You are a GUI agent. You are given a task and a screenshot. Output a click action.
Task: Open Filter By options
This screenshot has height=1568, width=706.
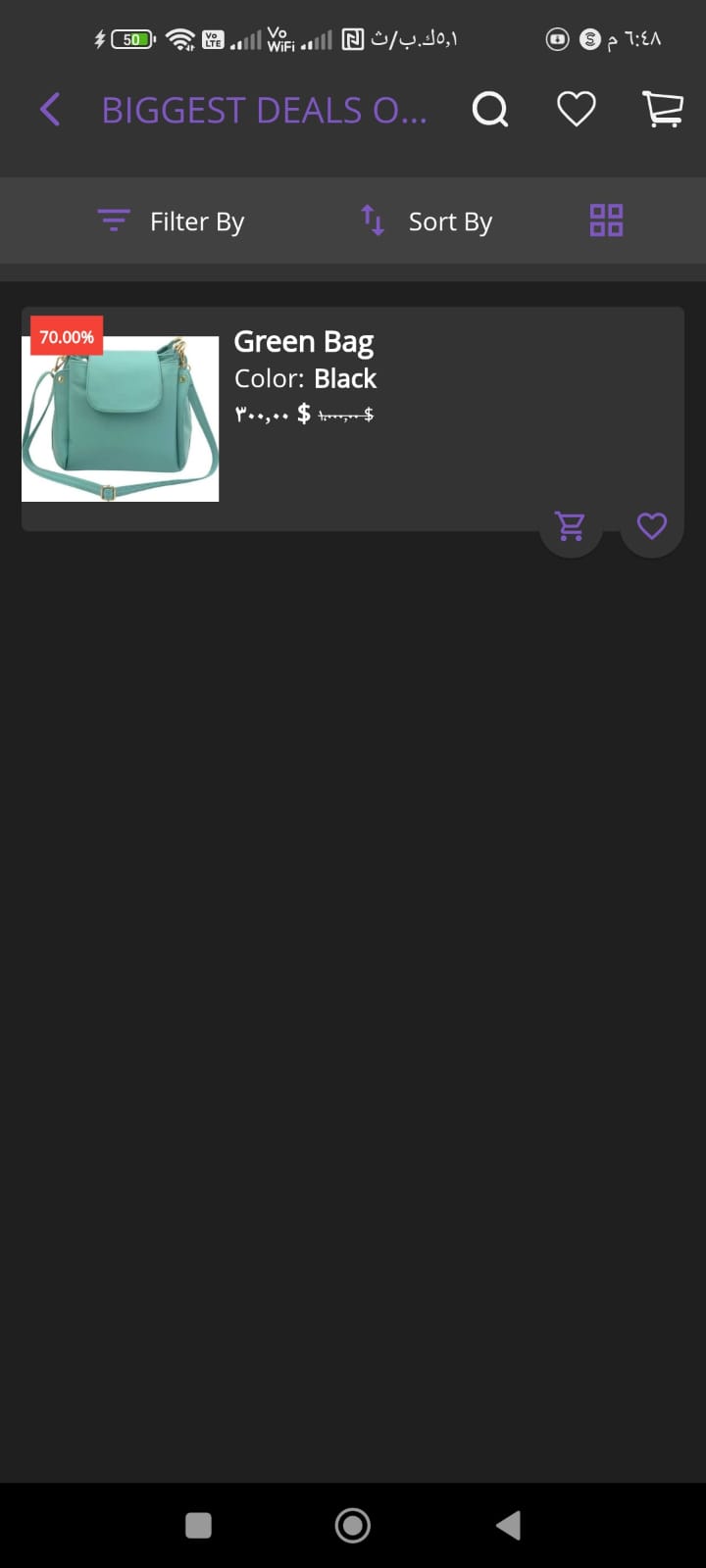(x=172, y=221)
